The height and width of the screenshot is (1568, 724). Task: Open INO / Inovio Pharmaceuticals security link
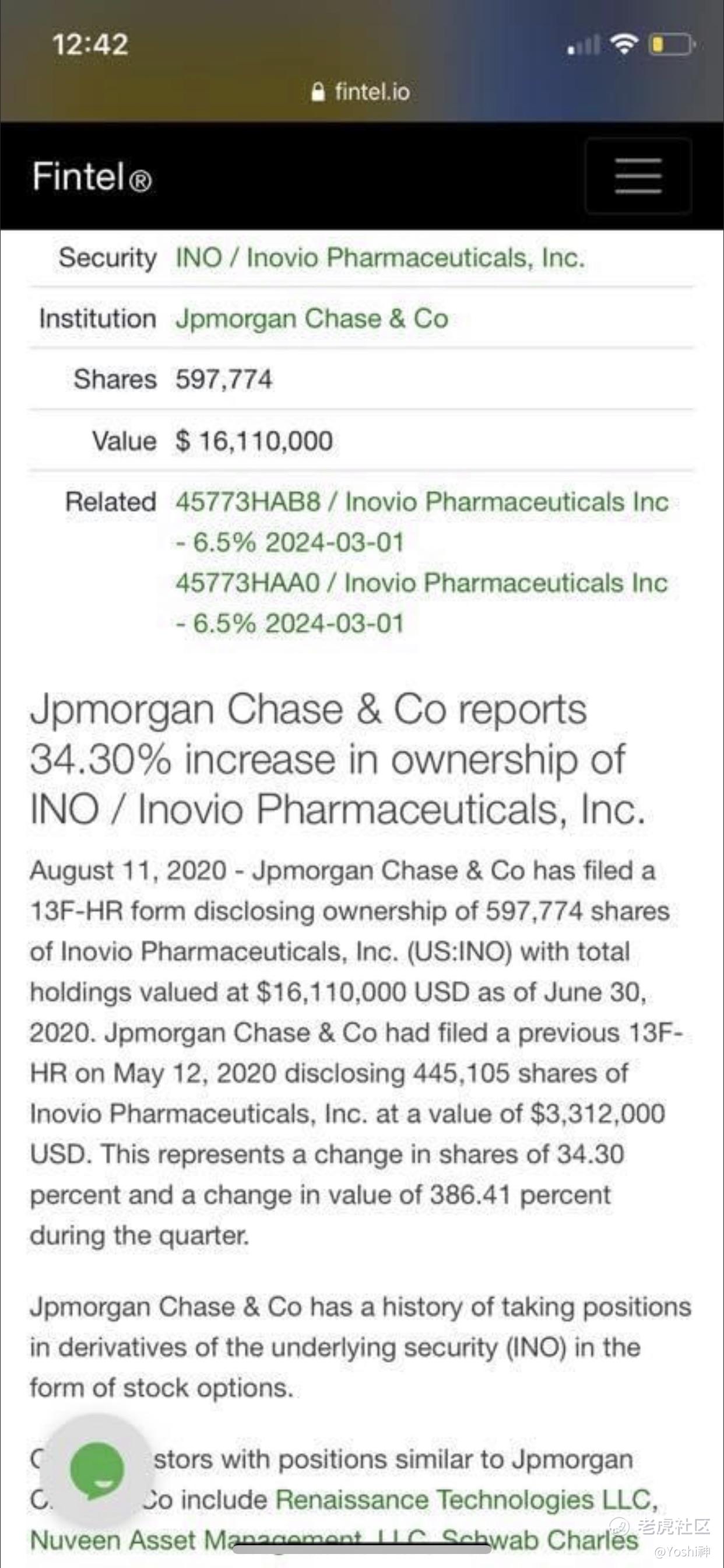pos(380,257)
